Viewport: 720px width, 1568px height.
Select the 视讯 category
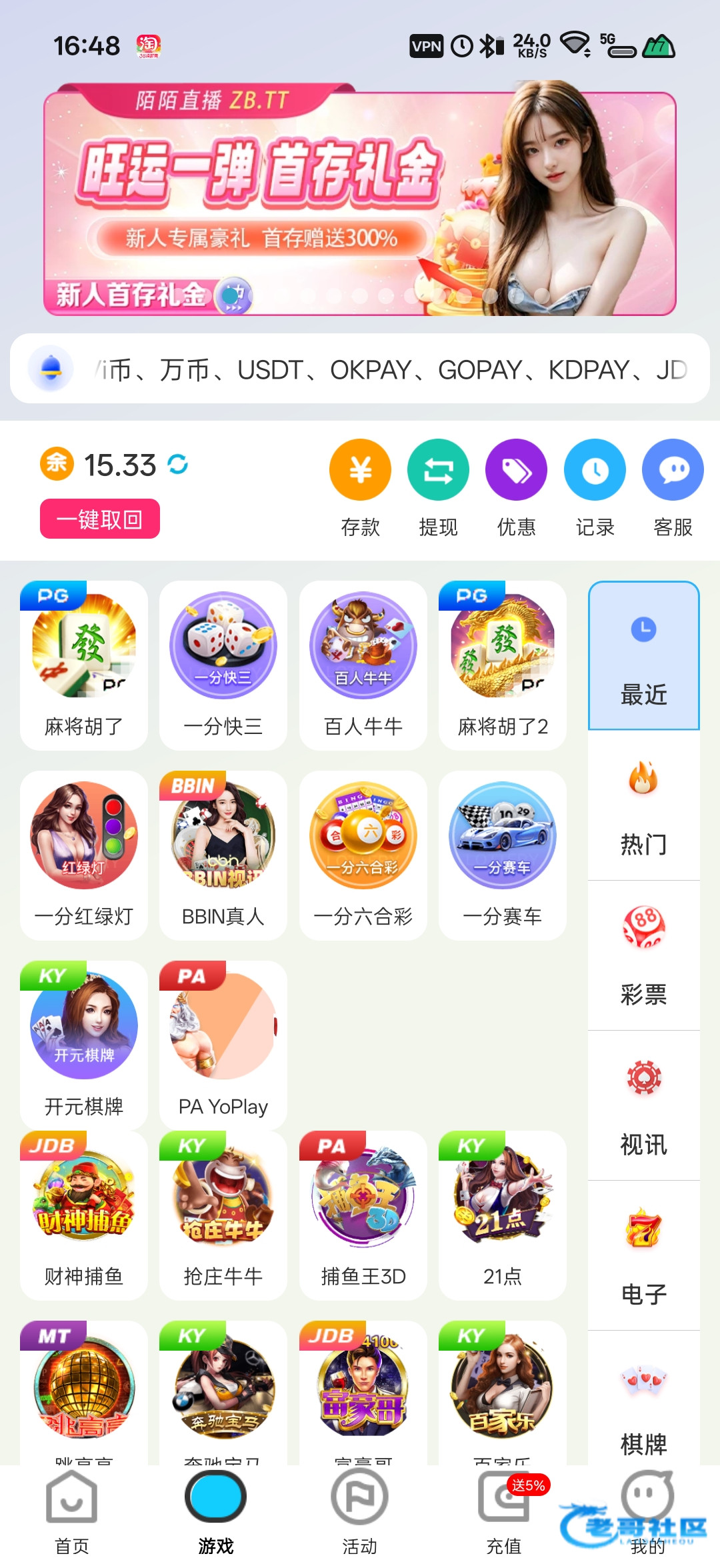(643, 1107)
